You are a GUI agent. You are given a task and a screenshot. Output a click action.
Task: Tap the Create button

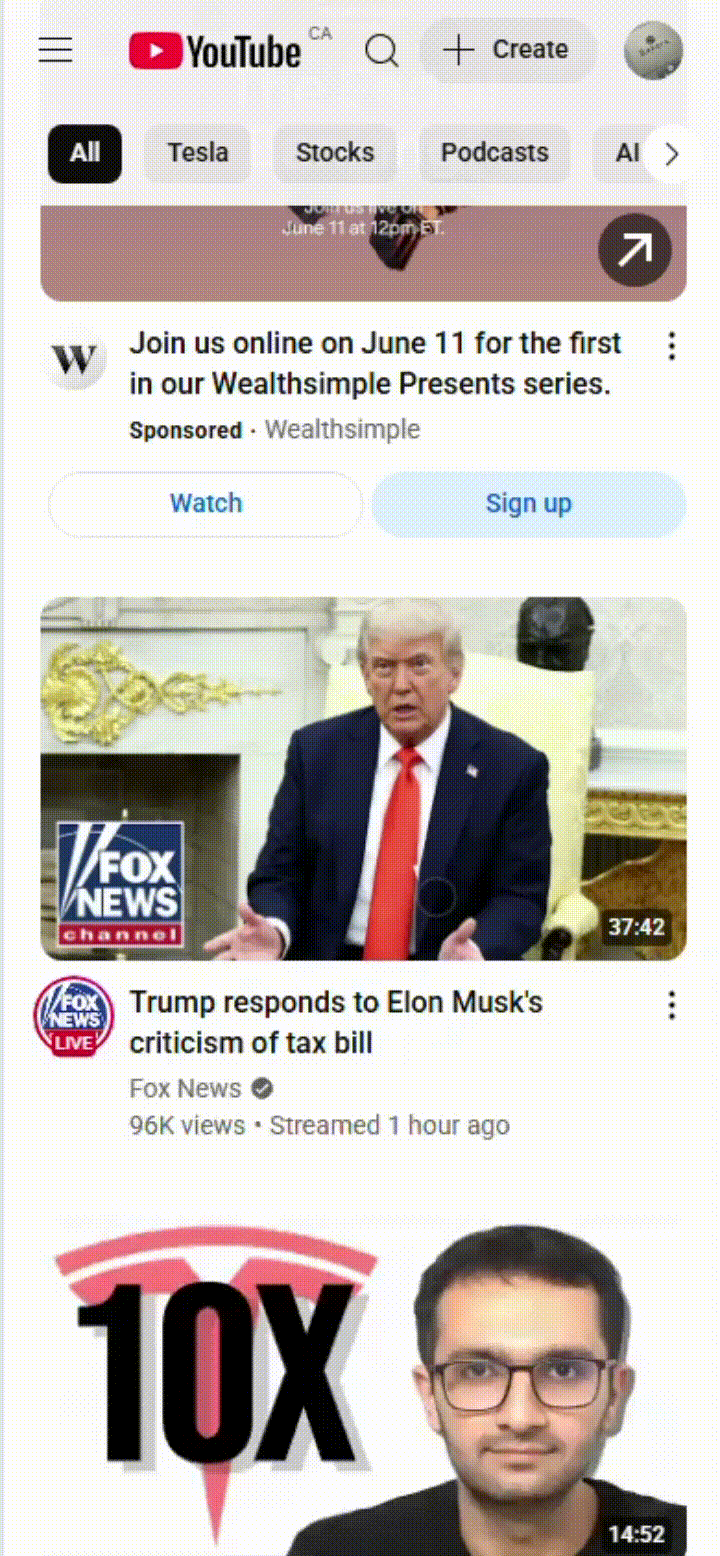tap(507, 50)
